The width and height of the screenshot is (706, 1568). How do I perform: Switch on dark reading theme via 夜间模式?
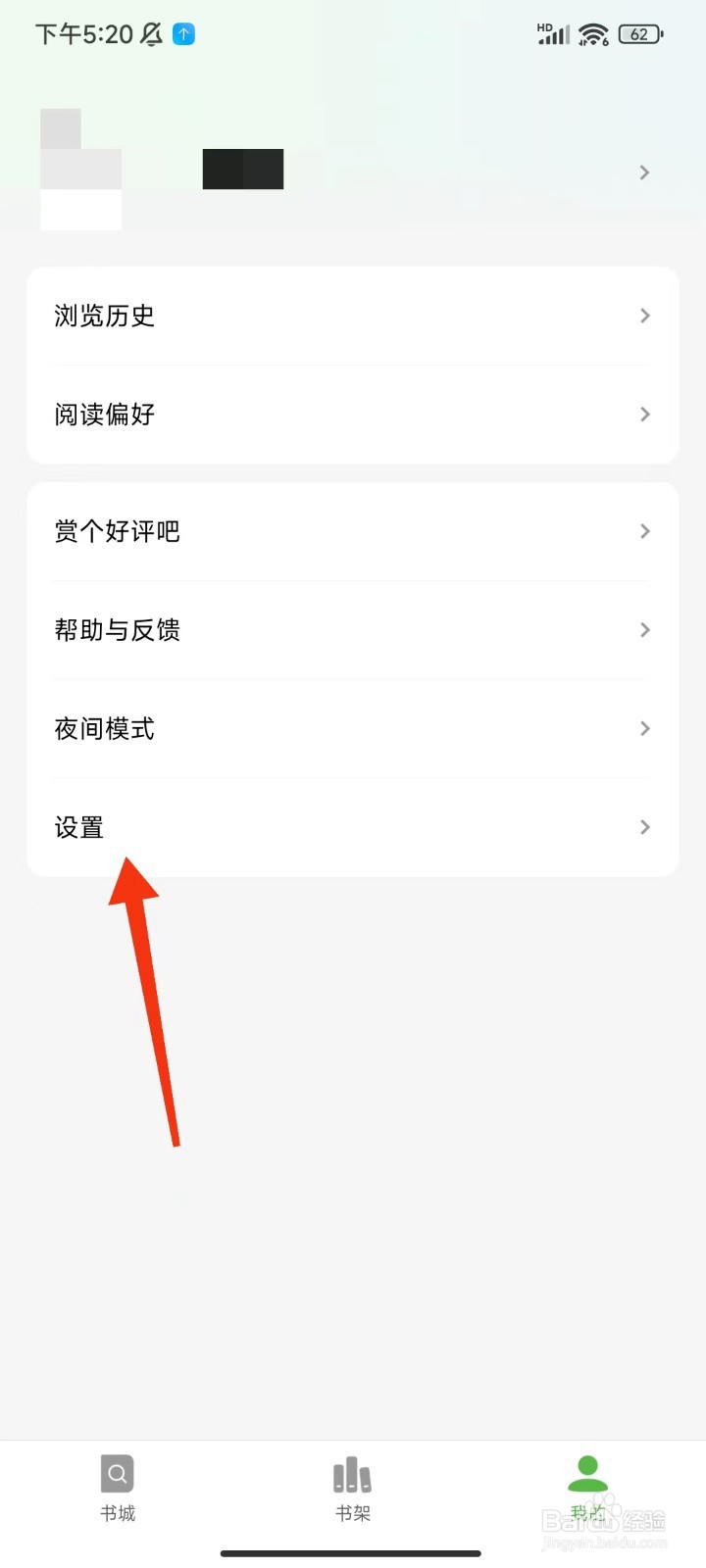(x=104, y=728)
